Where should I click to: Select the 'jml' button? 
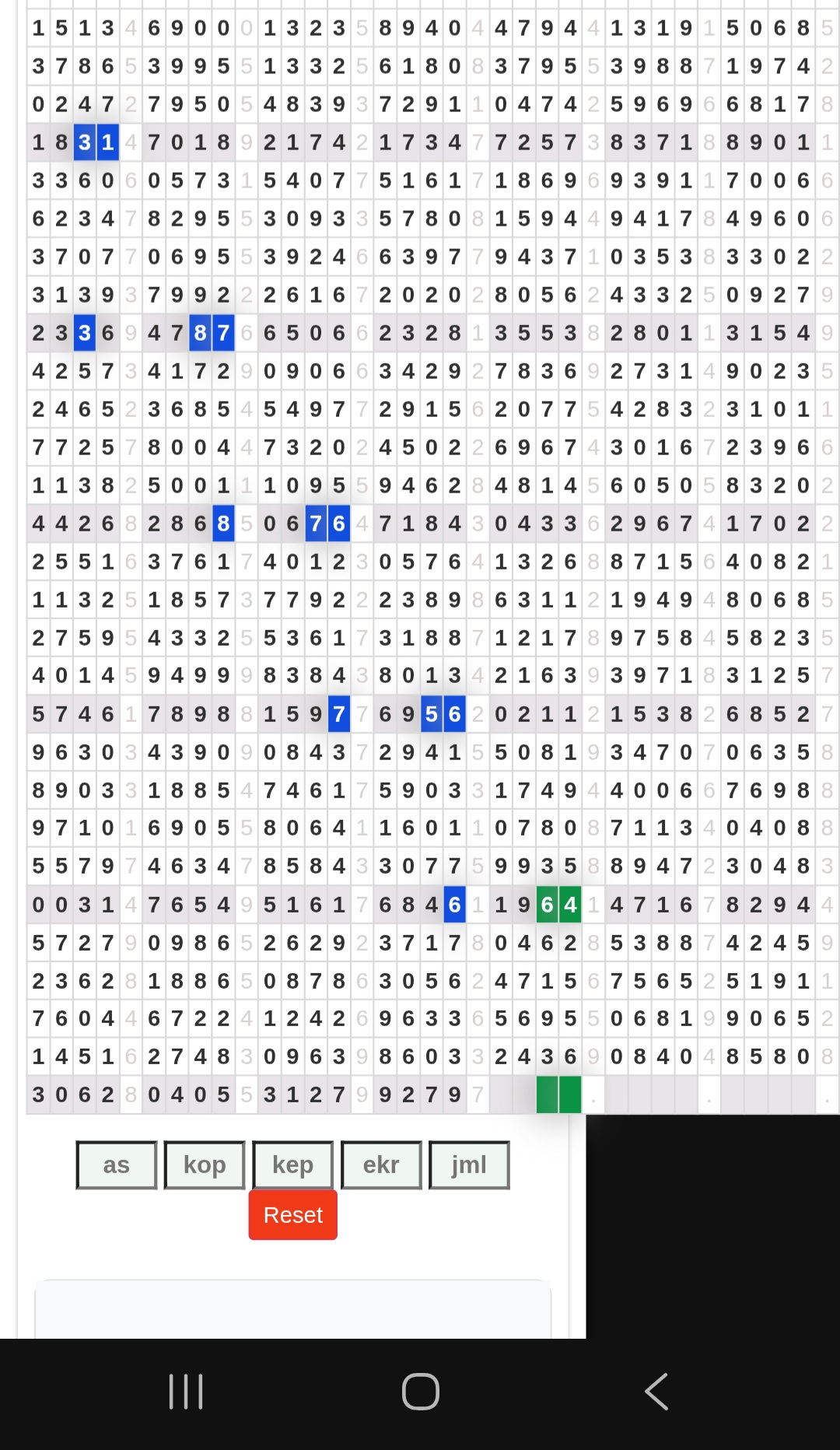tap(469, 1165)
